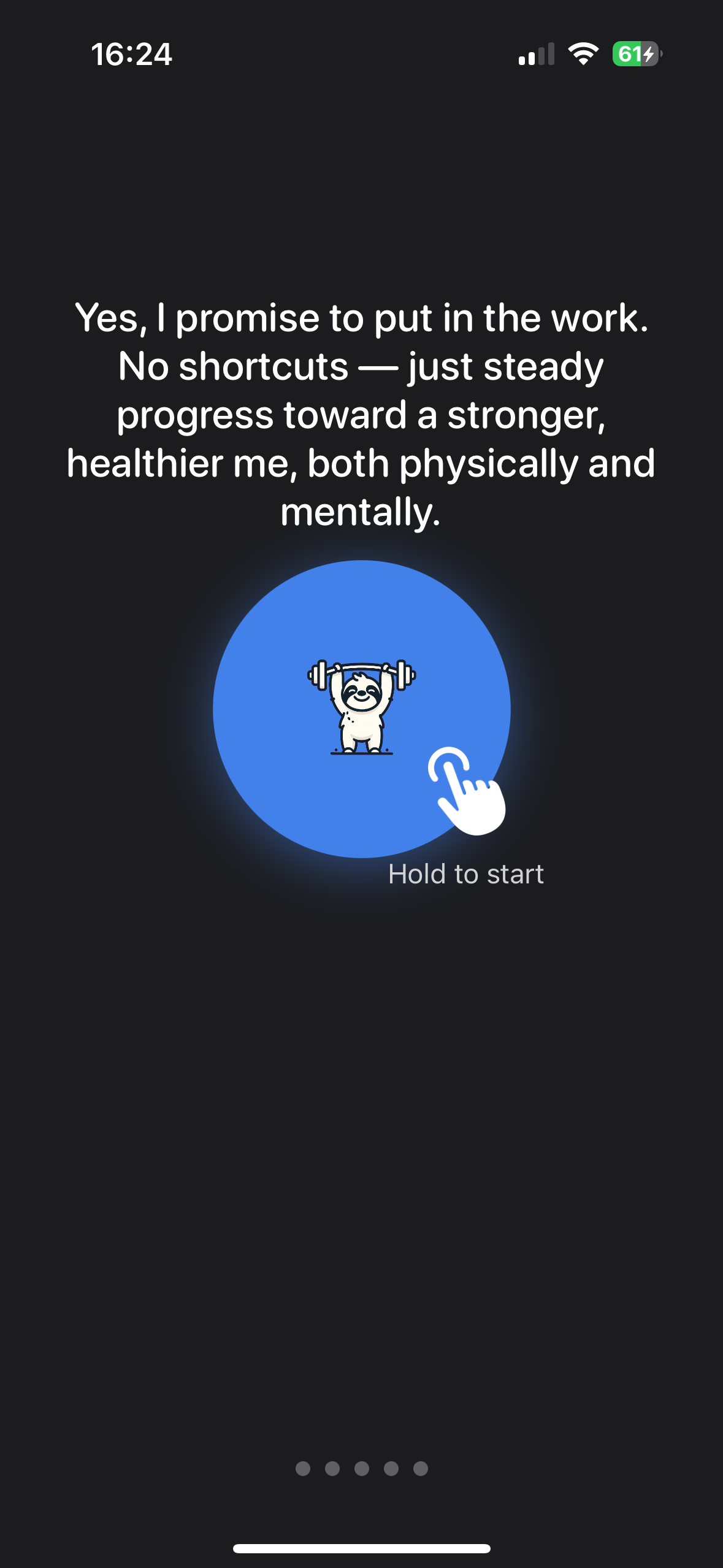This screenshot has width=723, height=1568.
Task: Tap the blue sloth commitment circle button
Action: 361,709
